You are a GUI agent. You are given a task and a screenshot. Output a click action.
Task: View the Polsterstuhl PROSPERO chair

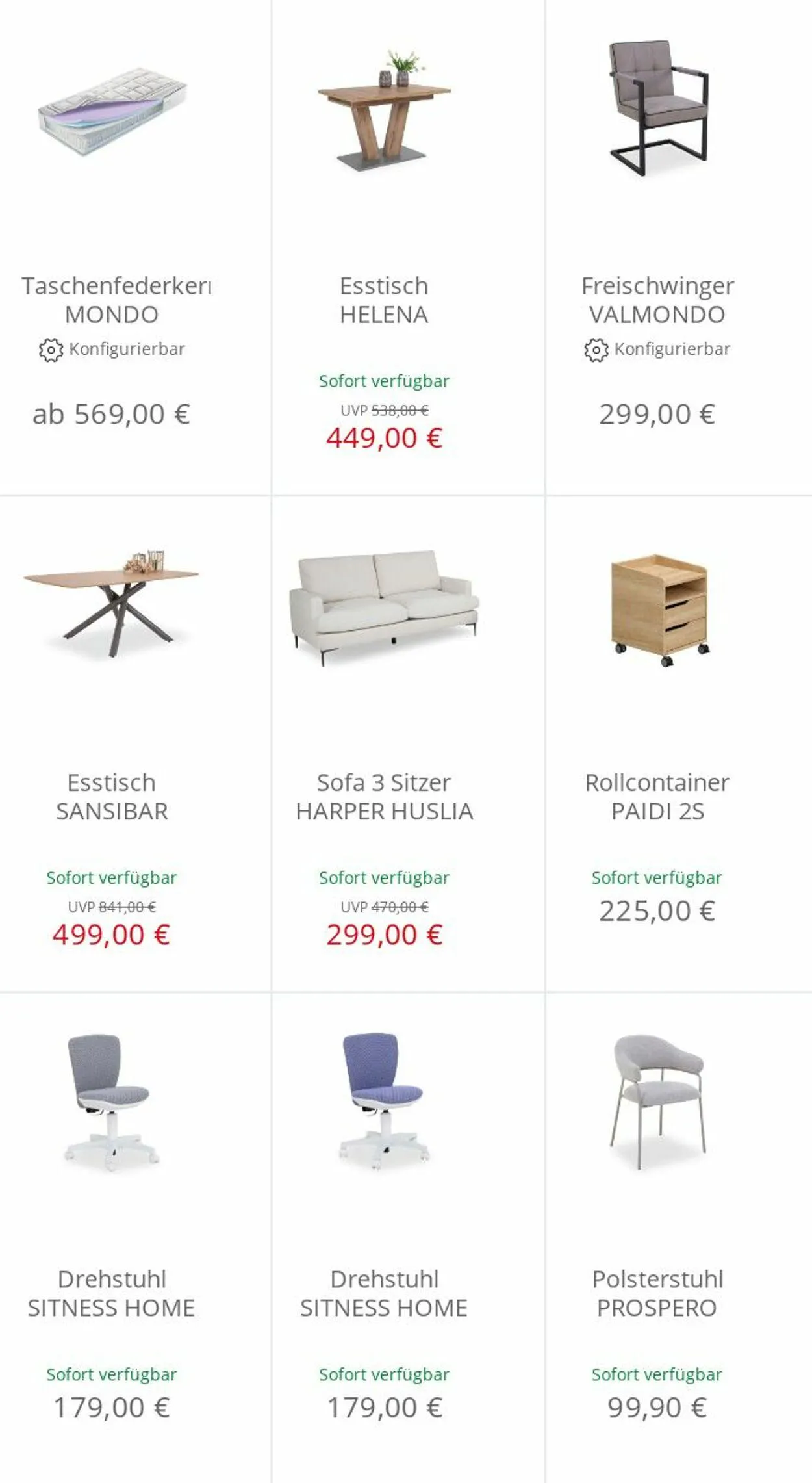tap(679, 1238)
